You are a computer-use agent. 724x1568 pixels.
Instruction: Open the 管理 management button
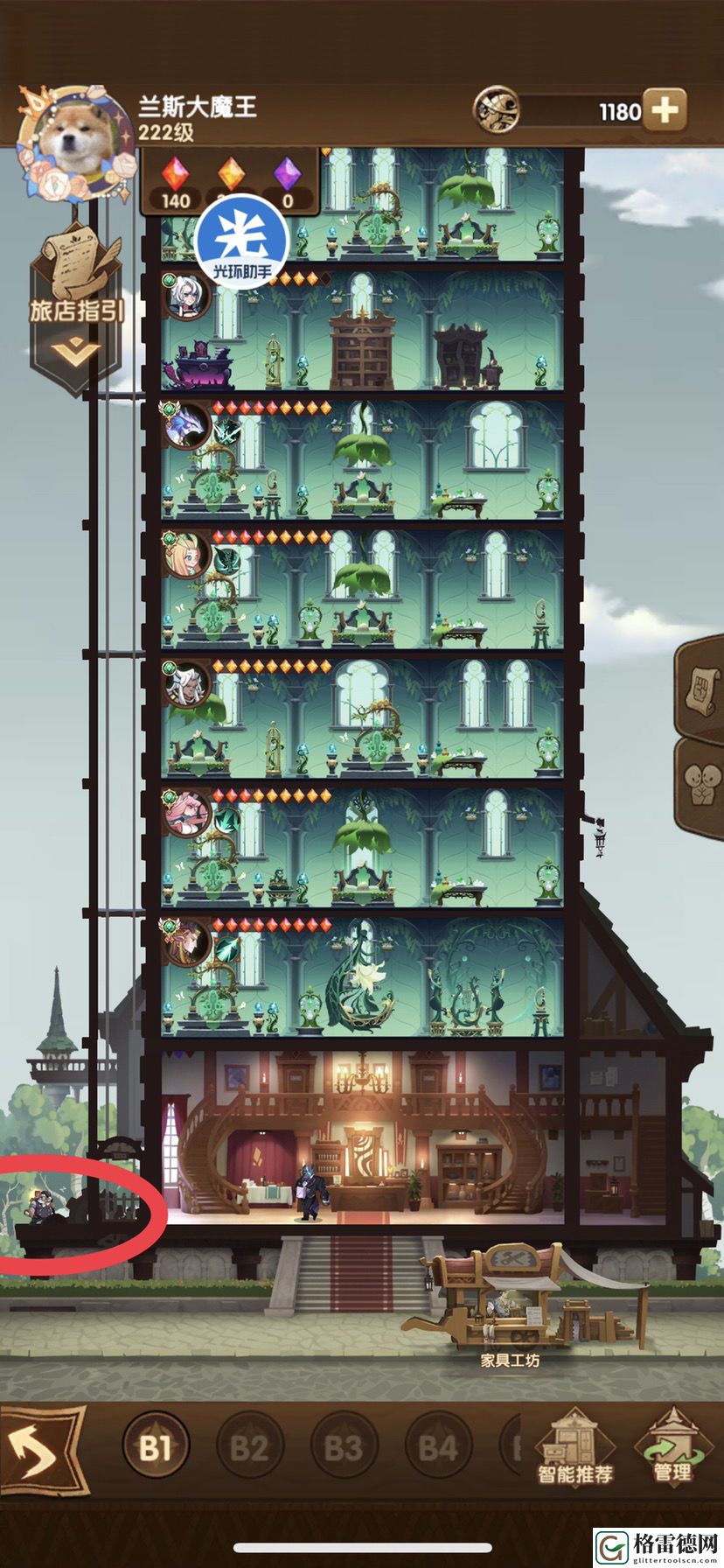(x=672, y=1449)
